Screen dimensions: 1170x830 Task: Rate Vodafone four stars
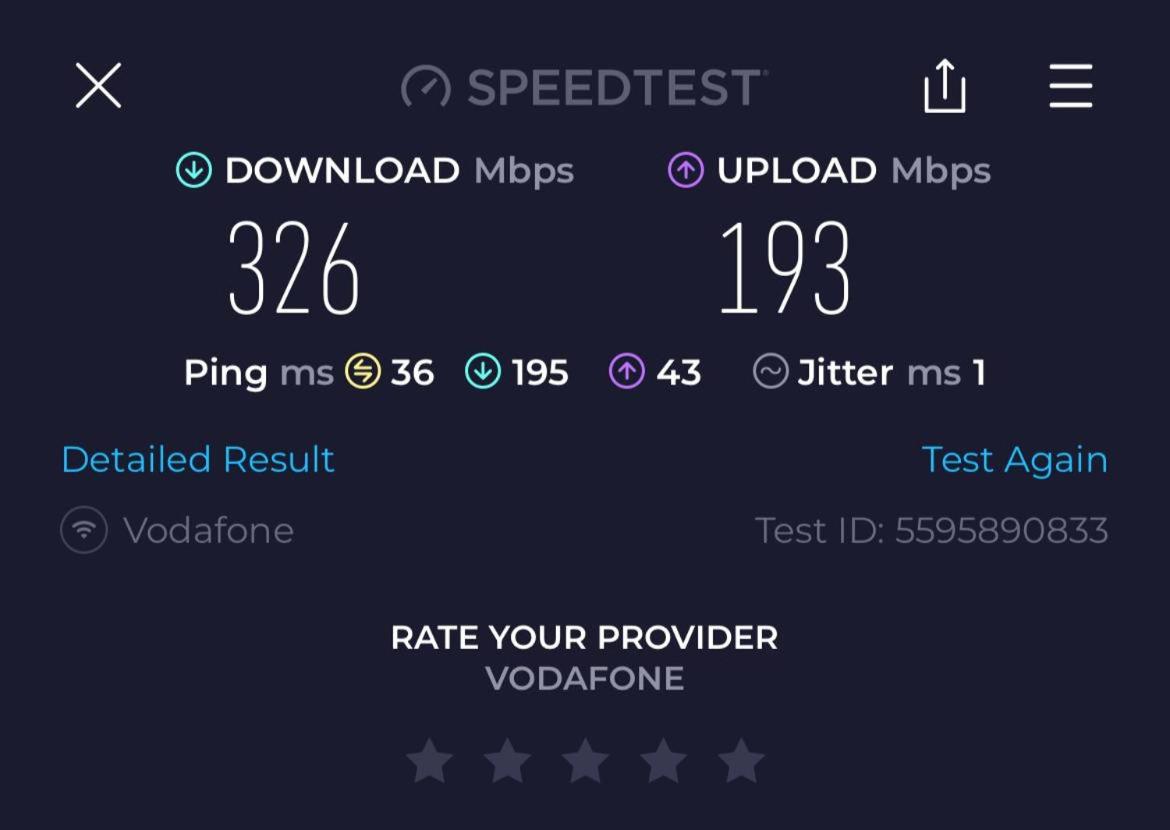click(663, 761)
